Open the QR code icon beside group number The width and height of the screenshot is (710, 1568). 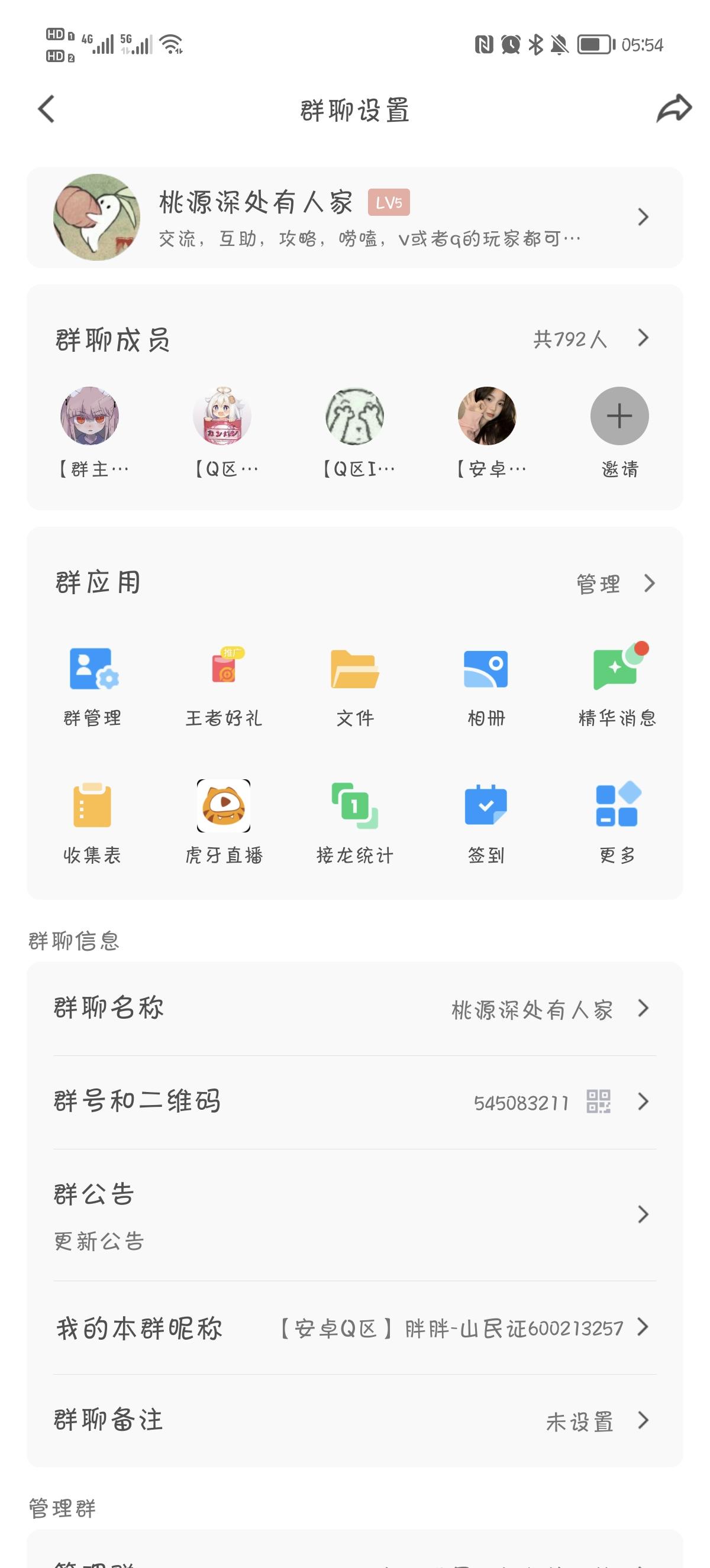coord(600,1102)
